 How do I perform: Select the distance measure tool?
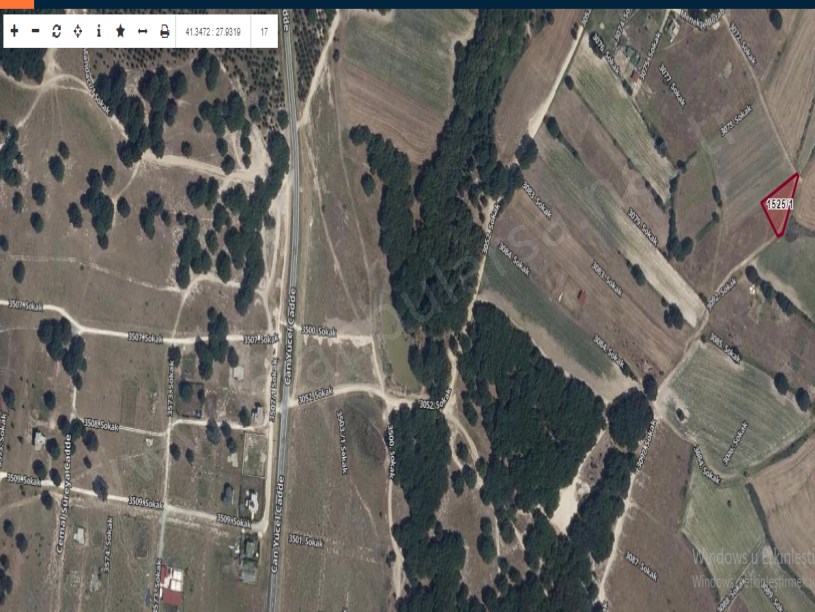[142, 31]
